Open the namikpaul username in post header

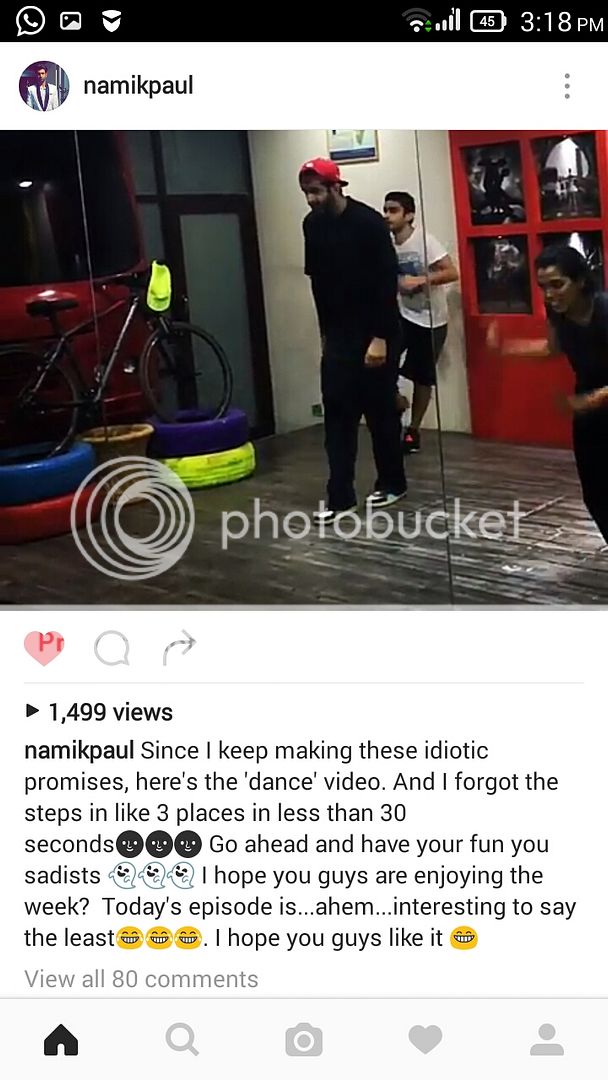coord(138,86)
